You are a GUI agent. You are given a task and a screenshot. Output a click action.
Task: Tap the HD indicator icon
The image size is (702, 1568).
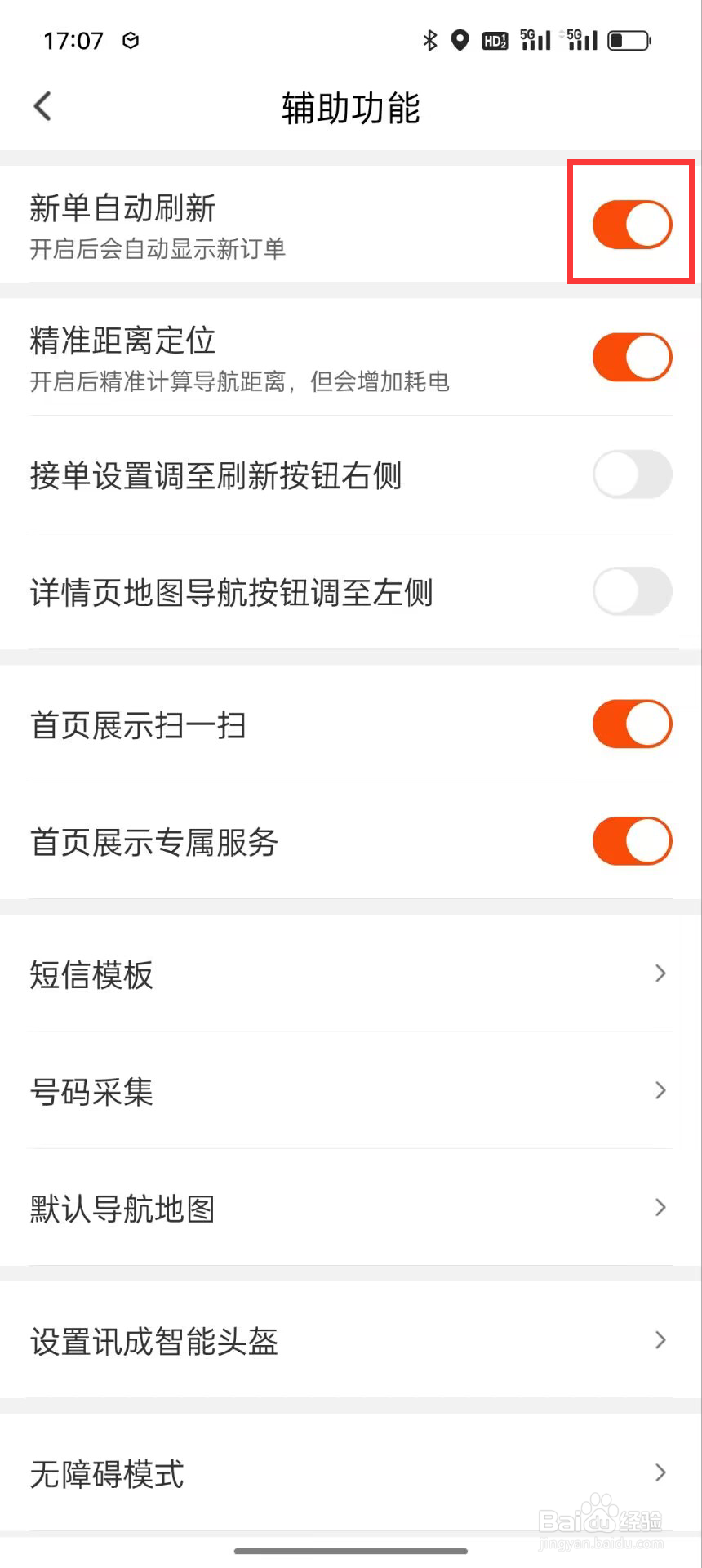[495, 39]
